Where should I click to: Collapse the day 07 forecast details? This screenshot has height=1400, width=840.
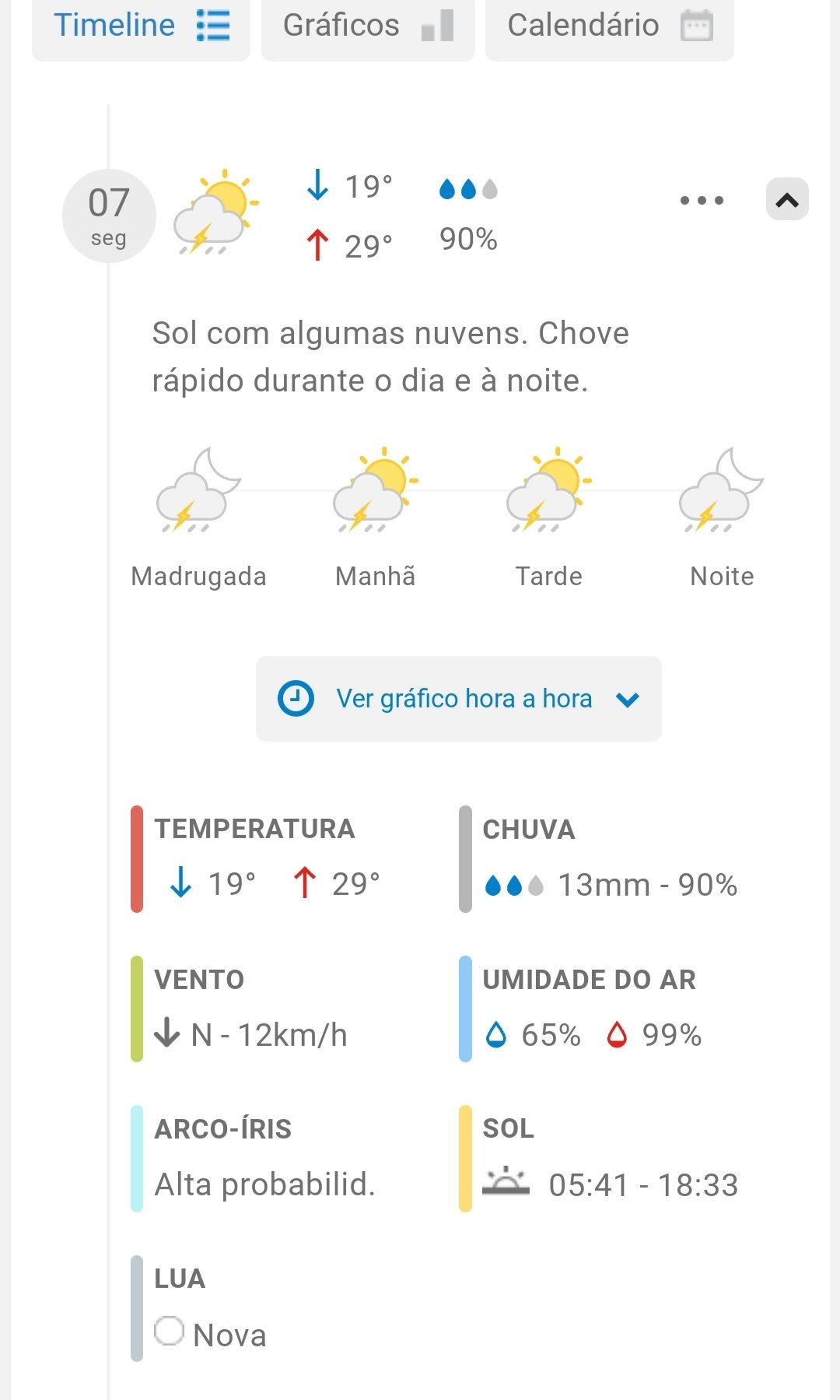click(787, 200)
